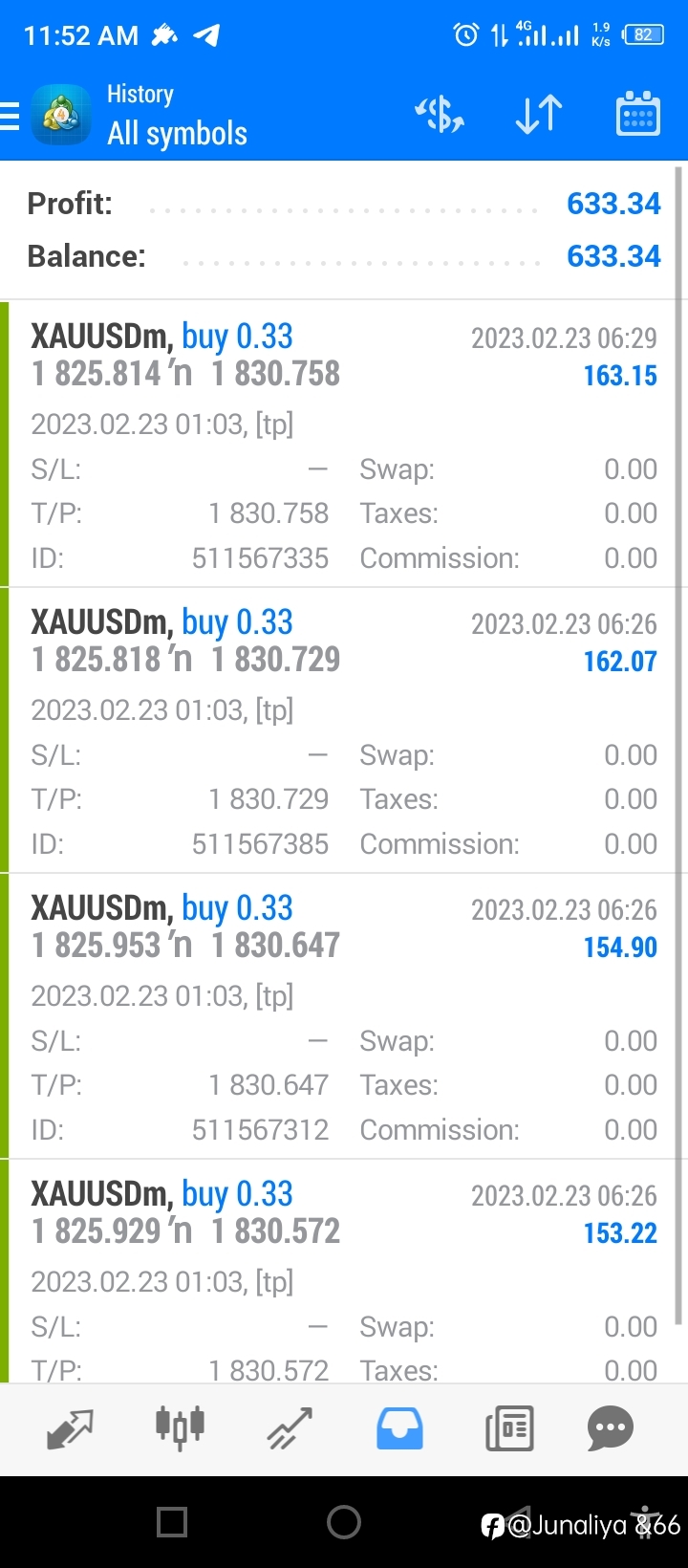Open the Messages chat tab
This screenshot has width=688, height=1568.
pos(611,1429)
